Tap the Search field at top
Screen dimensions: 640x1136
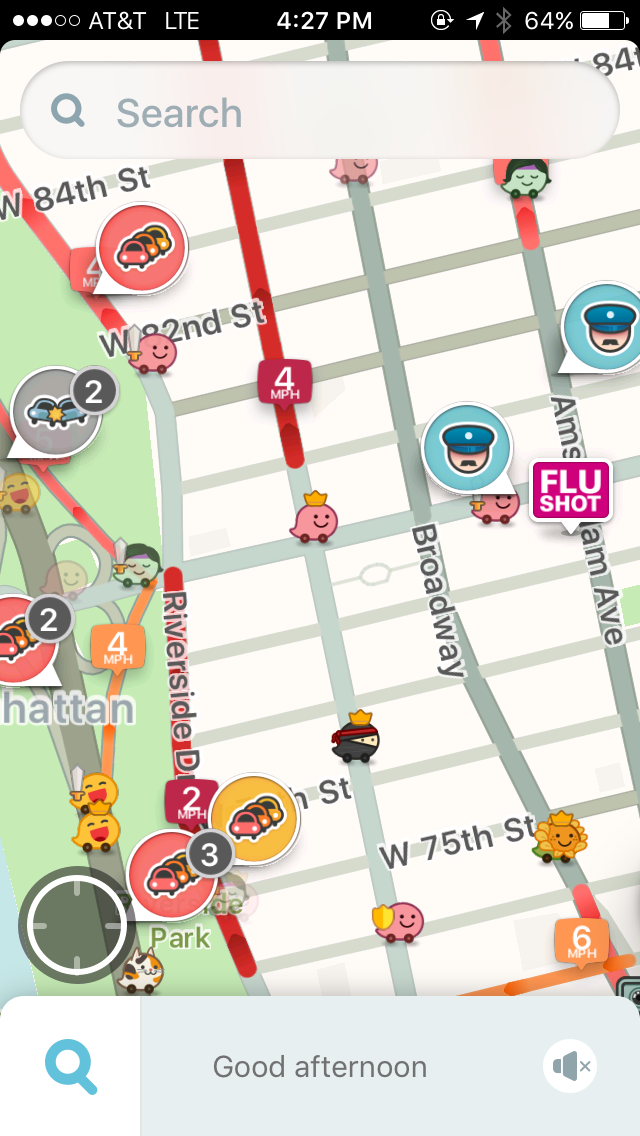[320, 113]
